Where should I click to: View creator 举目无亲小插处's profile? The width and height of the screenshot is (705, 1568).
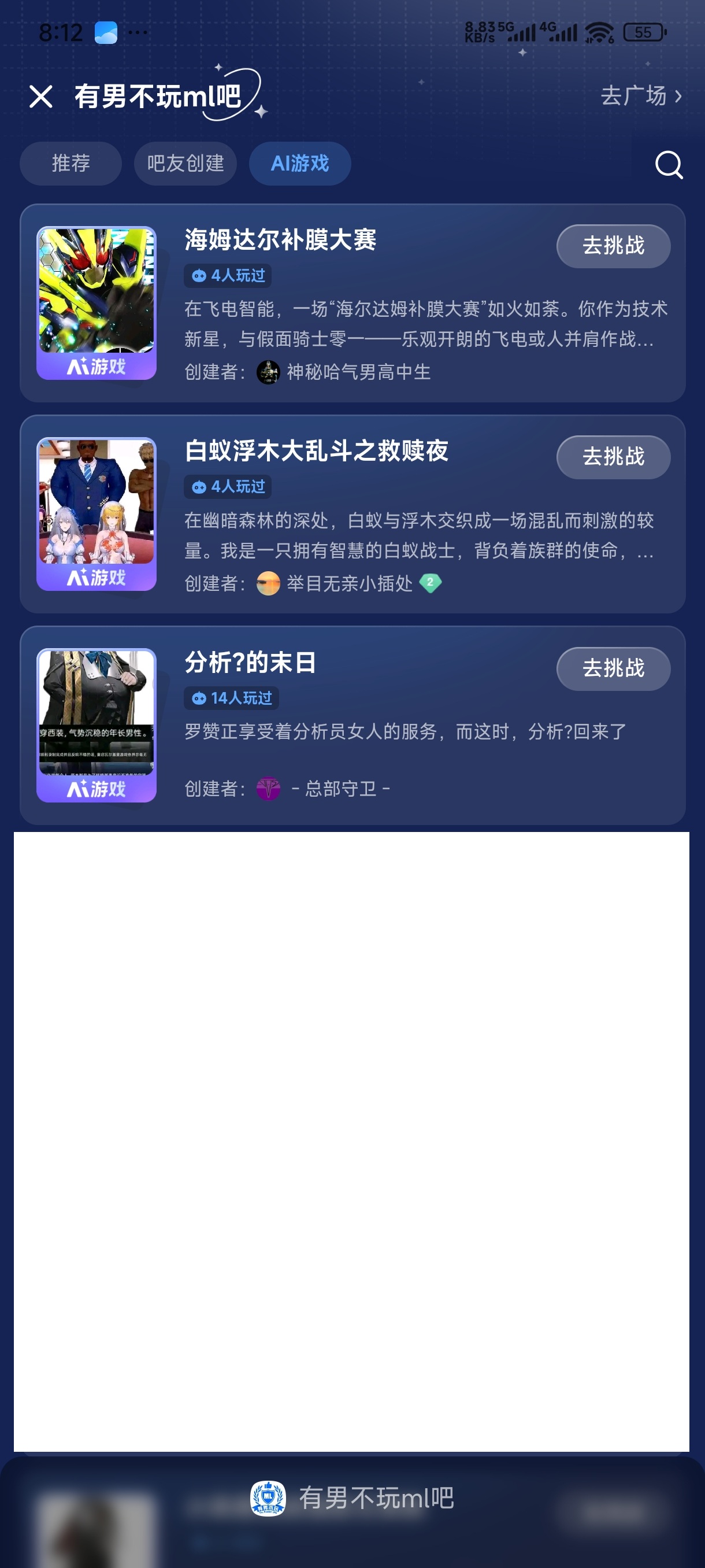[348, 583]
